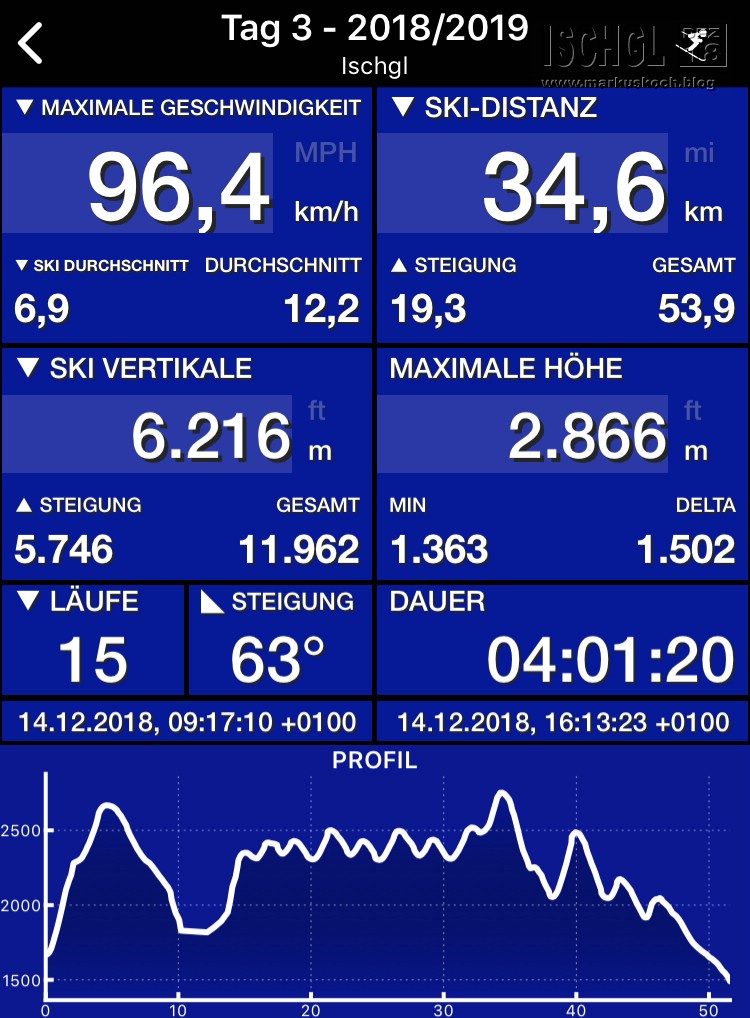Change Maximale Höhe unit to ft
Viewport: 750px width, 1018px height.
(693, 411)
